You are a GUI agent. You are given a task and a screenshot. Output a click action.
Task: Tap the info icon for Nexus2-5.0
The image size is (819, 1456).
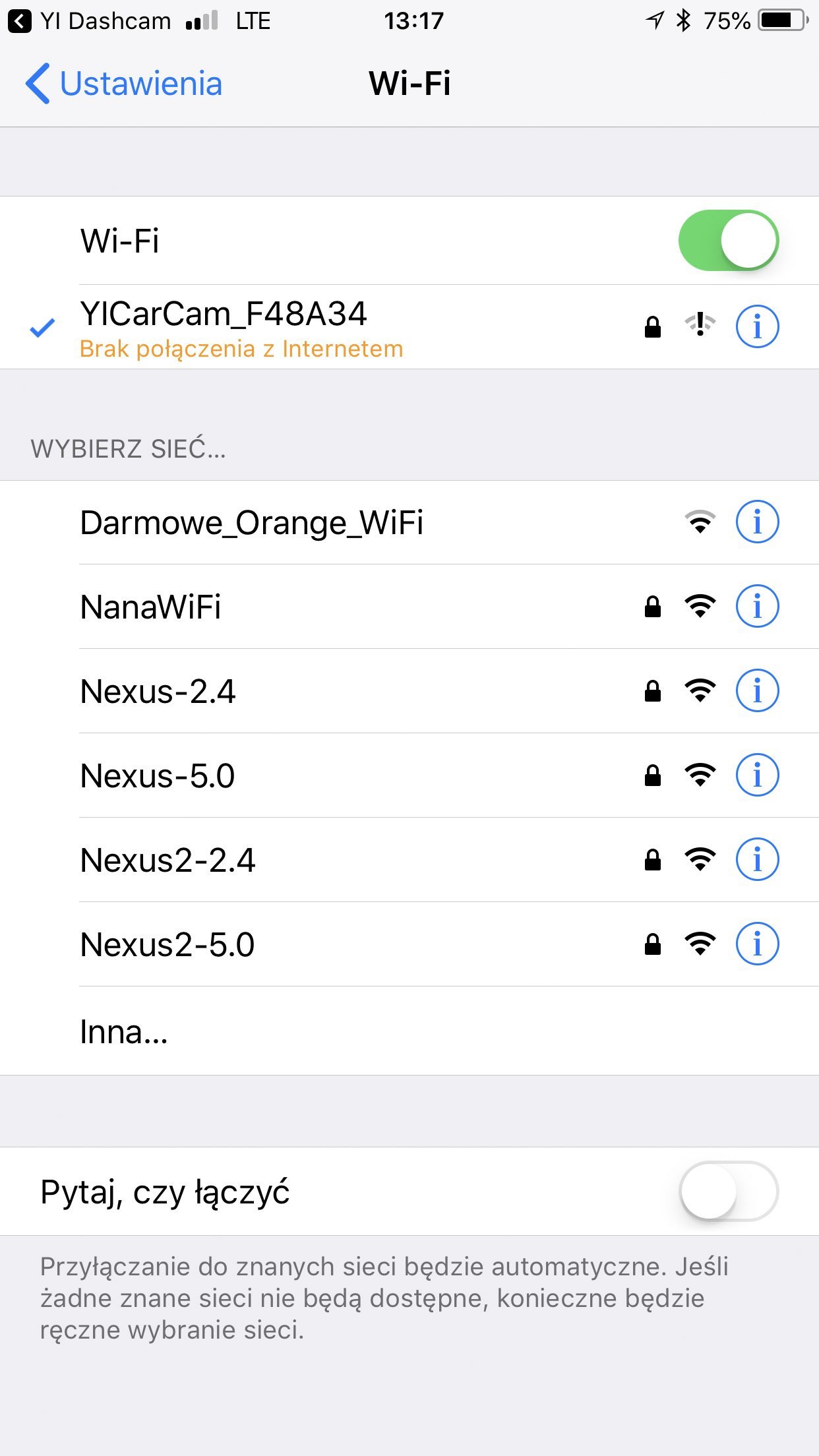(757, 944)
